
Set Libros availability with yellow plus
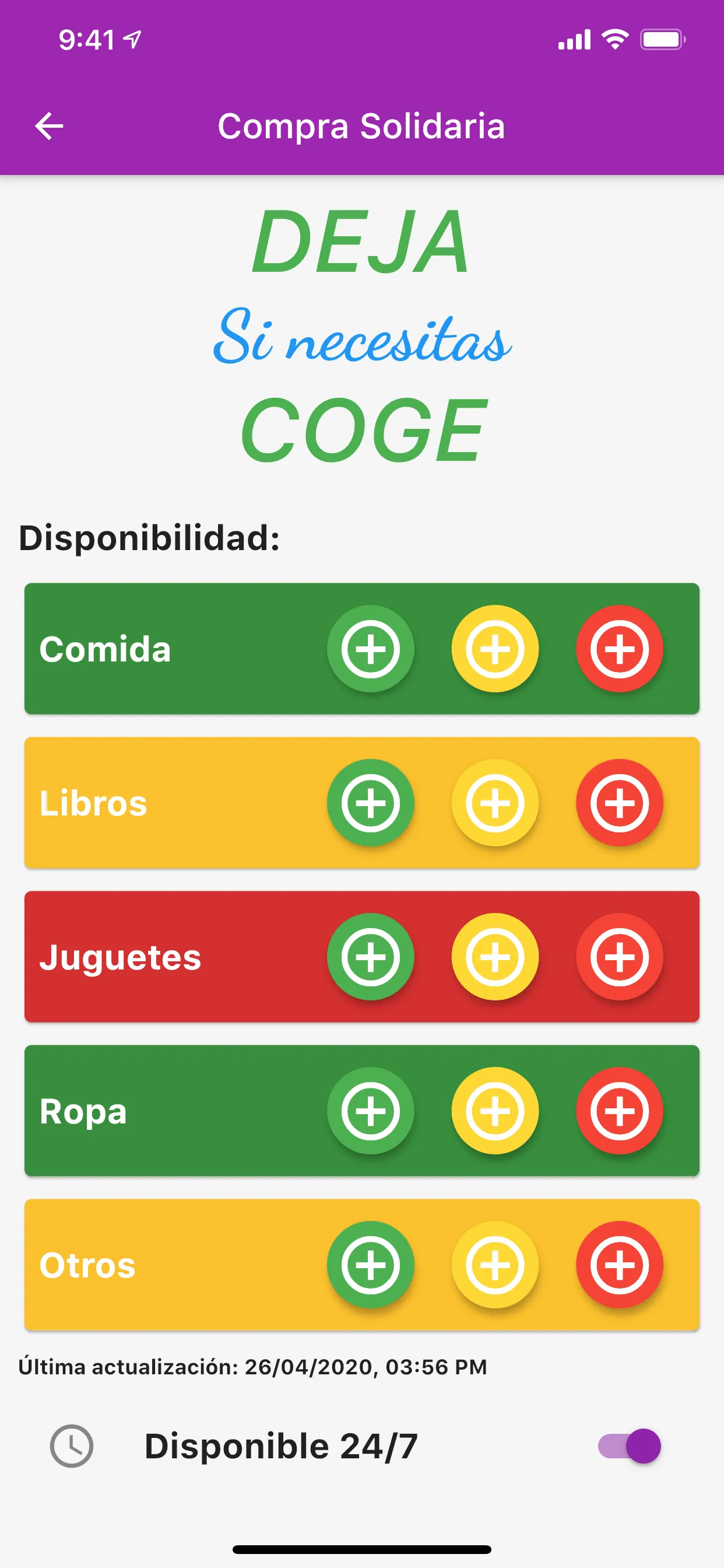click(x=495, y=803)
